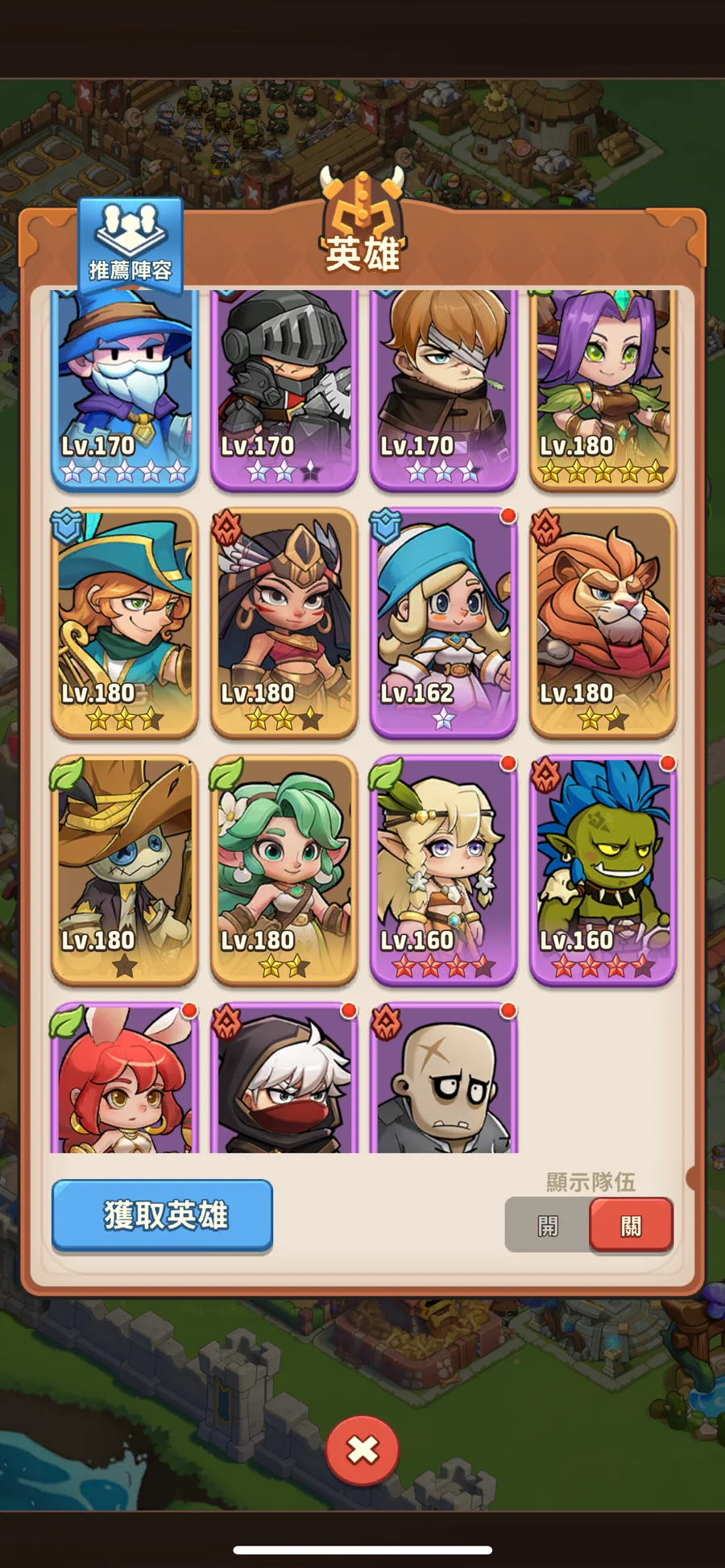Switch the 顯示隊伍 toggle to 開
Image resolution: width=725 pixels, height=1568 pixels.
click(x=548, y=1225)
